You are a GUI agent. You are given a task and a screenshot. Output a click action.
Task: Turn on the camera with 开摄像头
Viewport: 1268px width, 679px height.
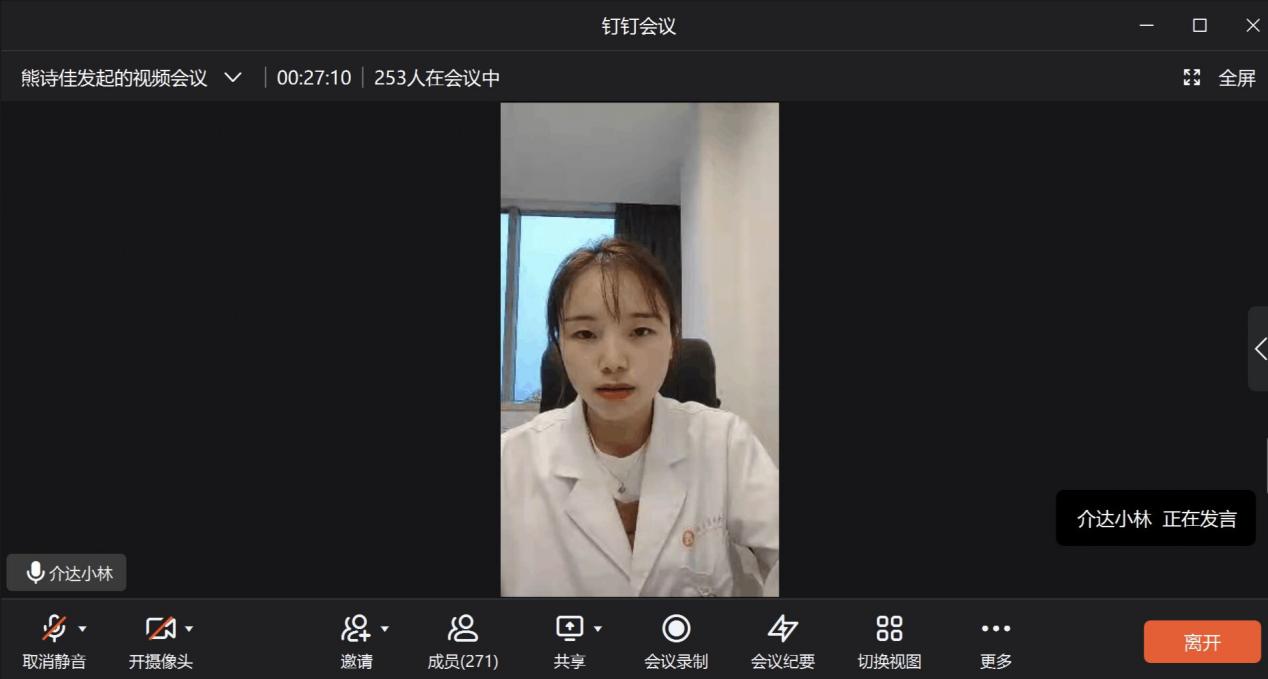point(160,640)
